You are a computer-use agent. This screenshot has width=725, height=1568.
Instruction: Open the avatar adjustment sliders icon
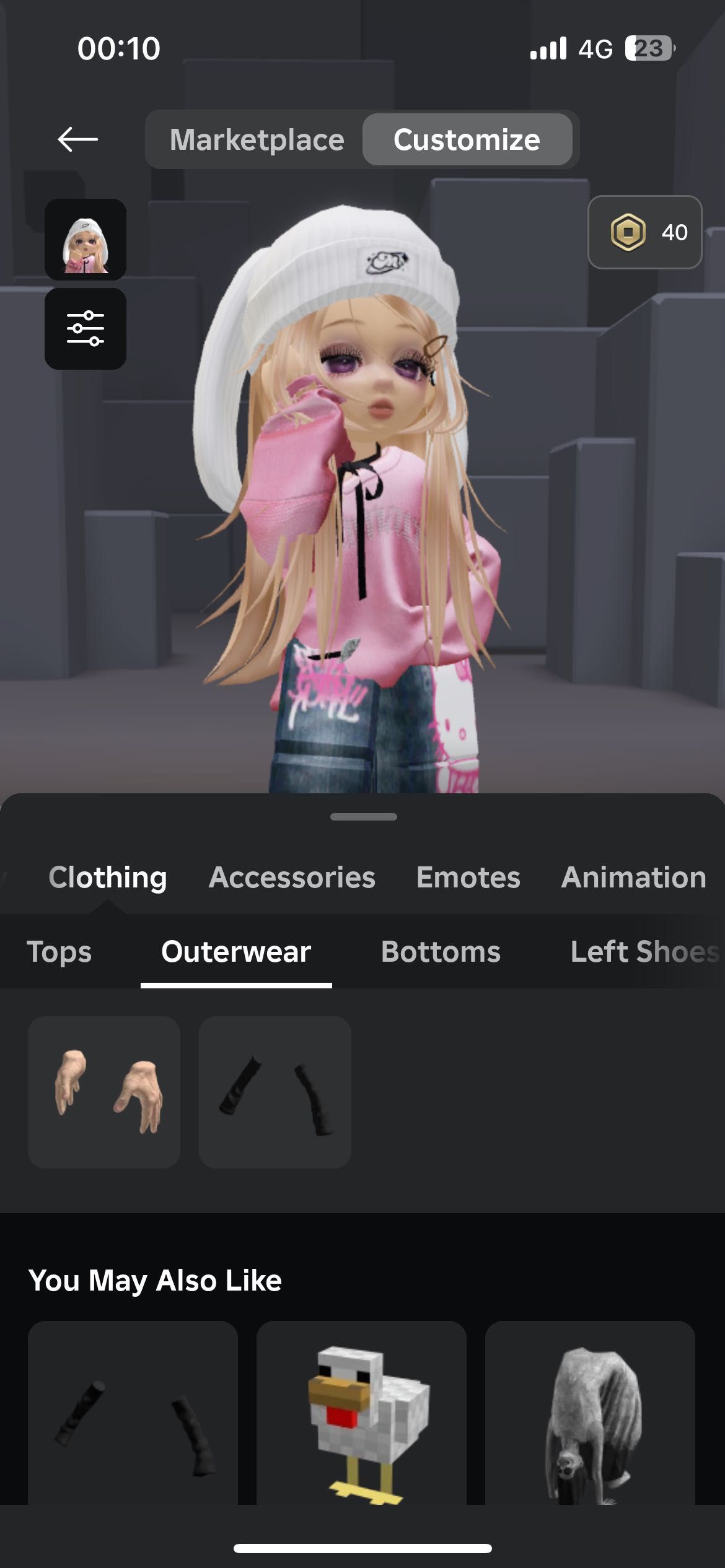point(86,329)
